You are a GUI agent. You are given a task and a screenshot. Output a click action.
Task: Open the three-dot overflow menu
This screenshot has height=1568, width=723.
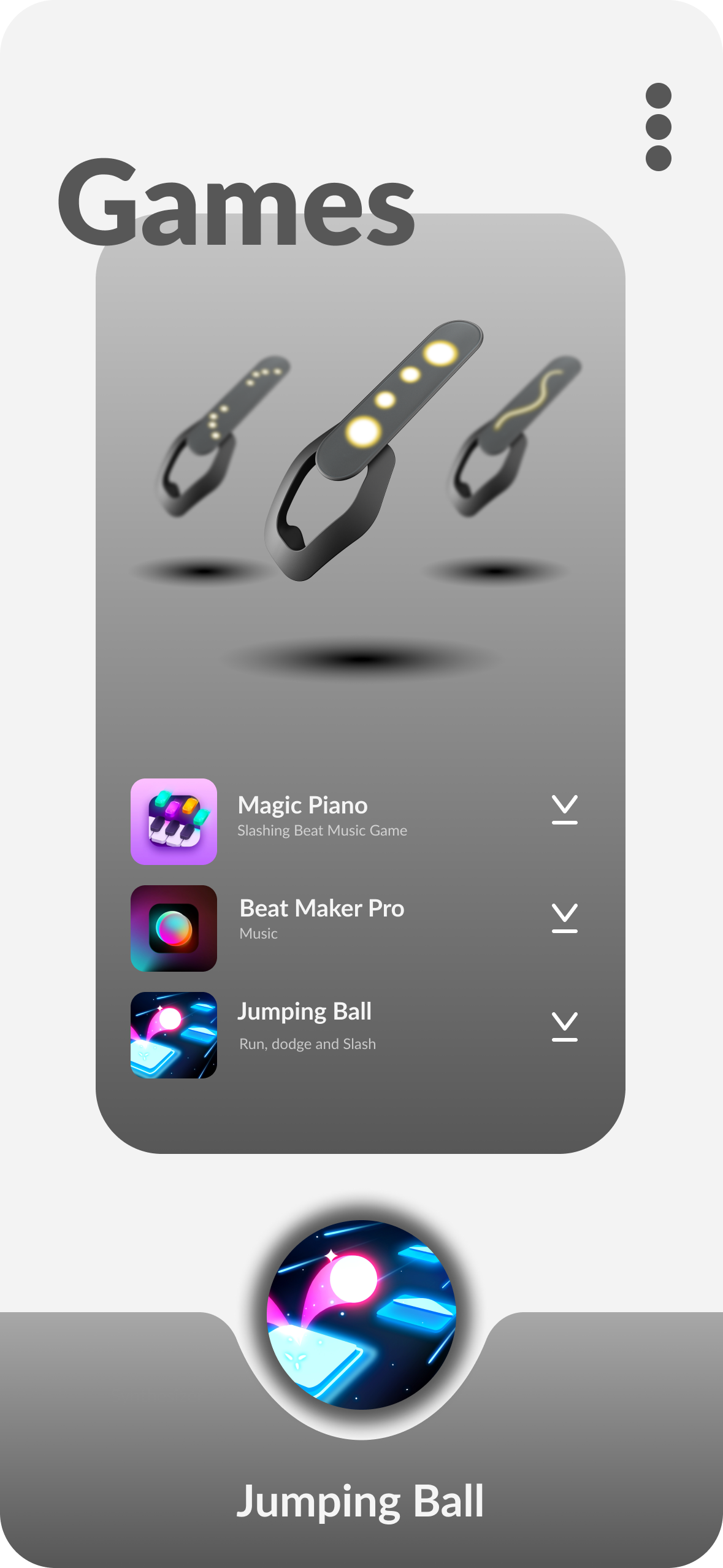(x=658, y=127)
